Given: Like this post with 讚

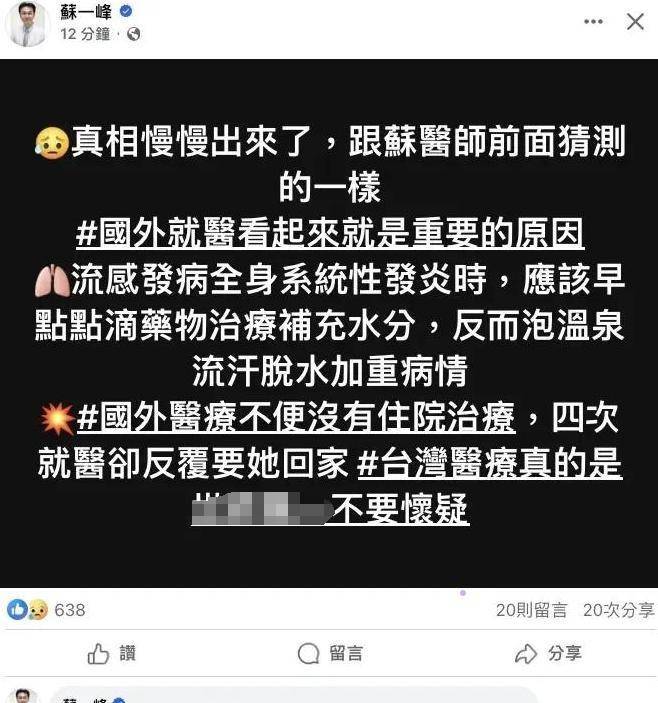Looking at the screenshot, I should [x=111, y=653].
